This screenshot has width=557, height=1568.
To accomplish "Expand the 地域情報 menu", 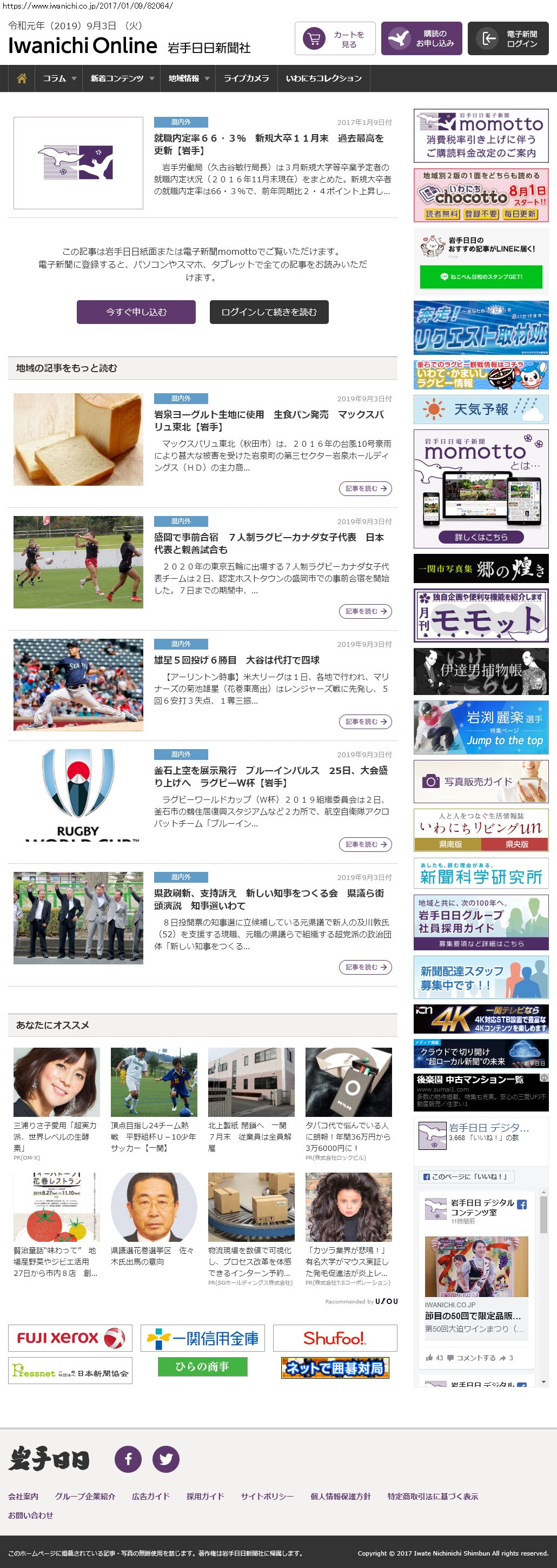I will pos(188,78).
